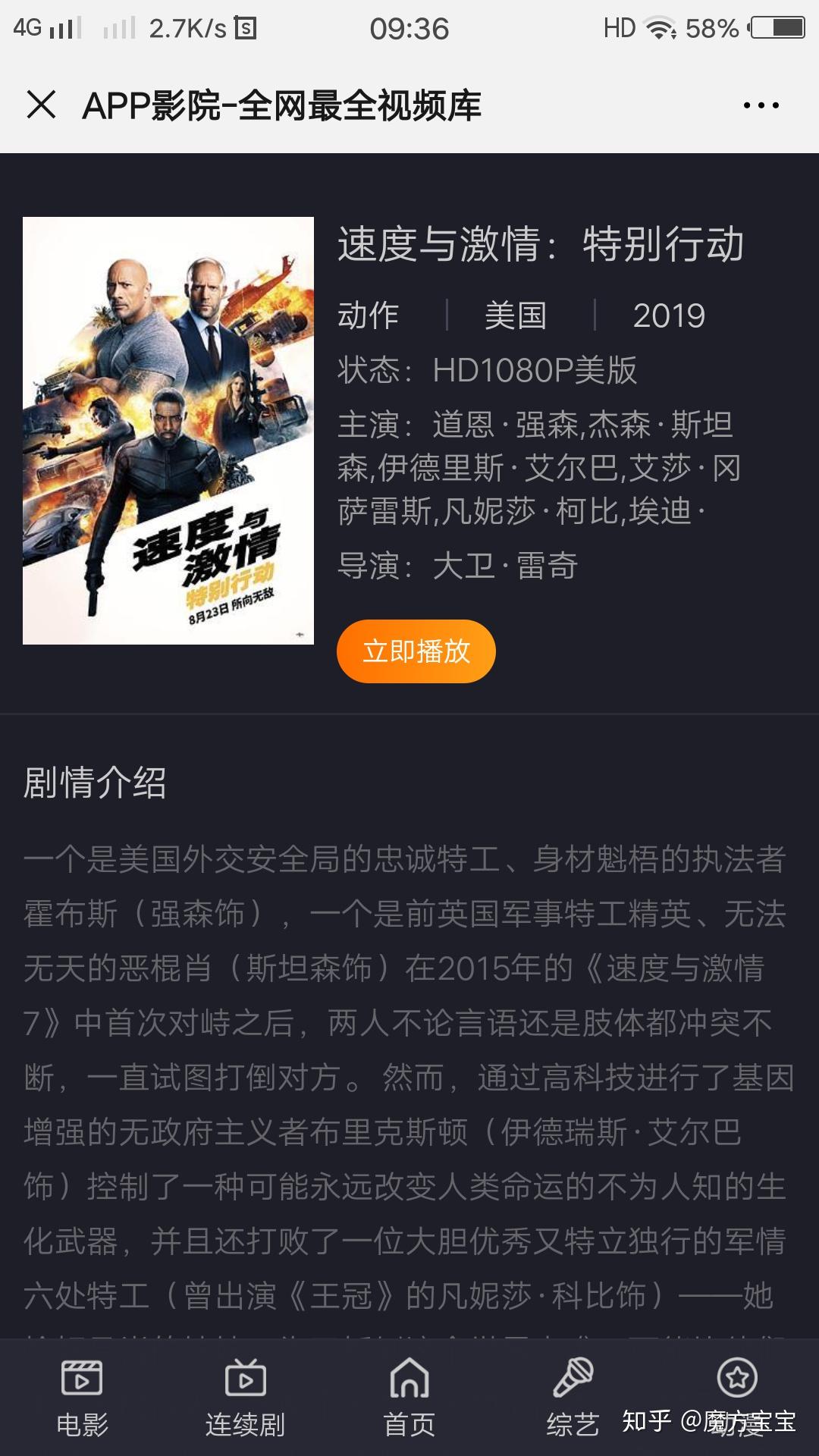Open the three-dot overflow menu

coord(761,105)
